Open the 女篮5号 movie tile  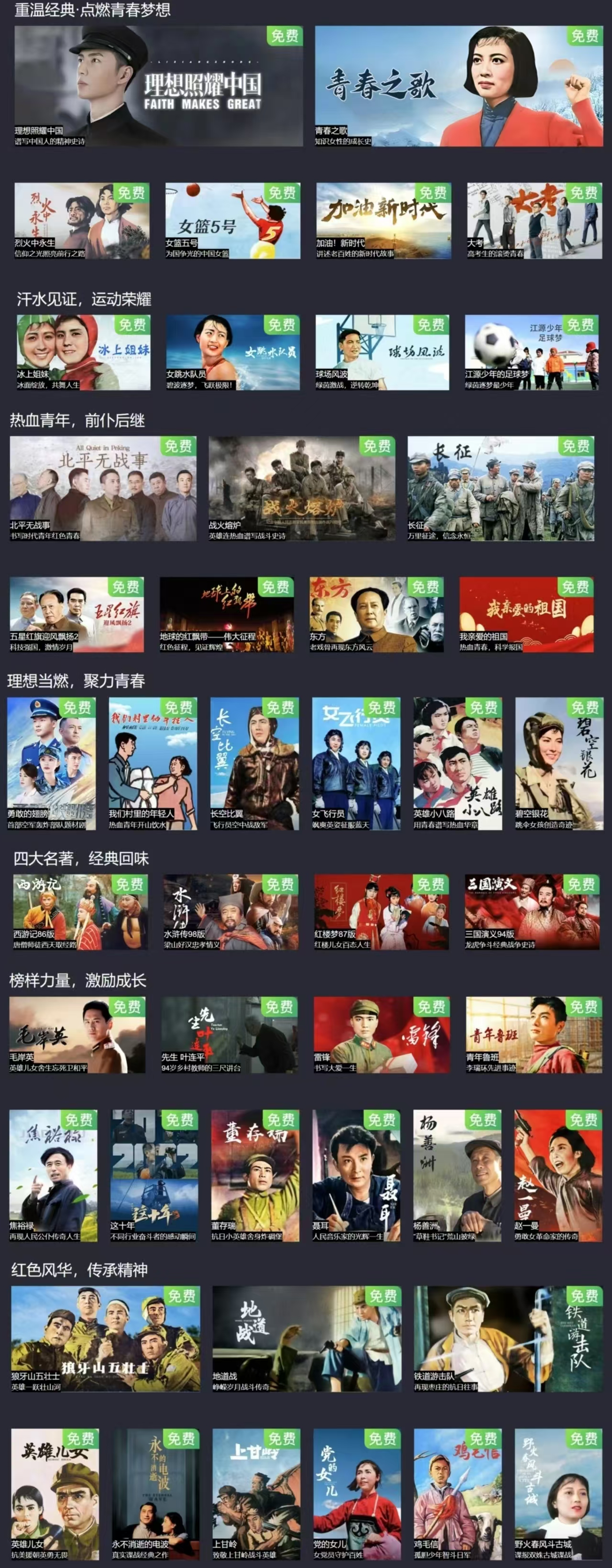pos(232,220)
